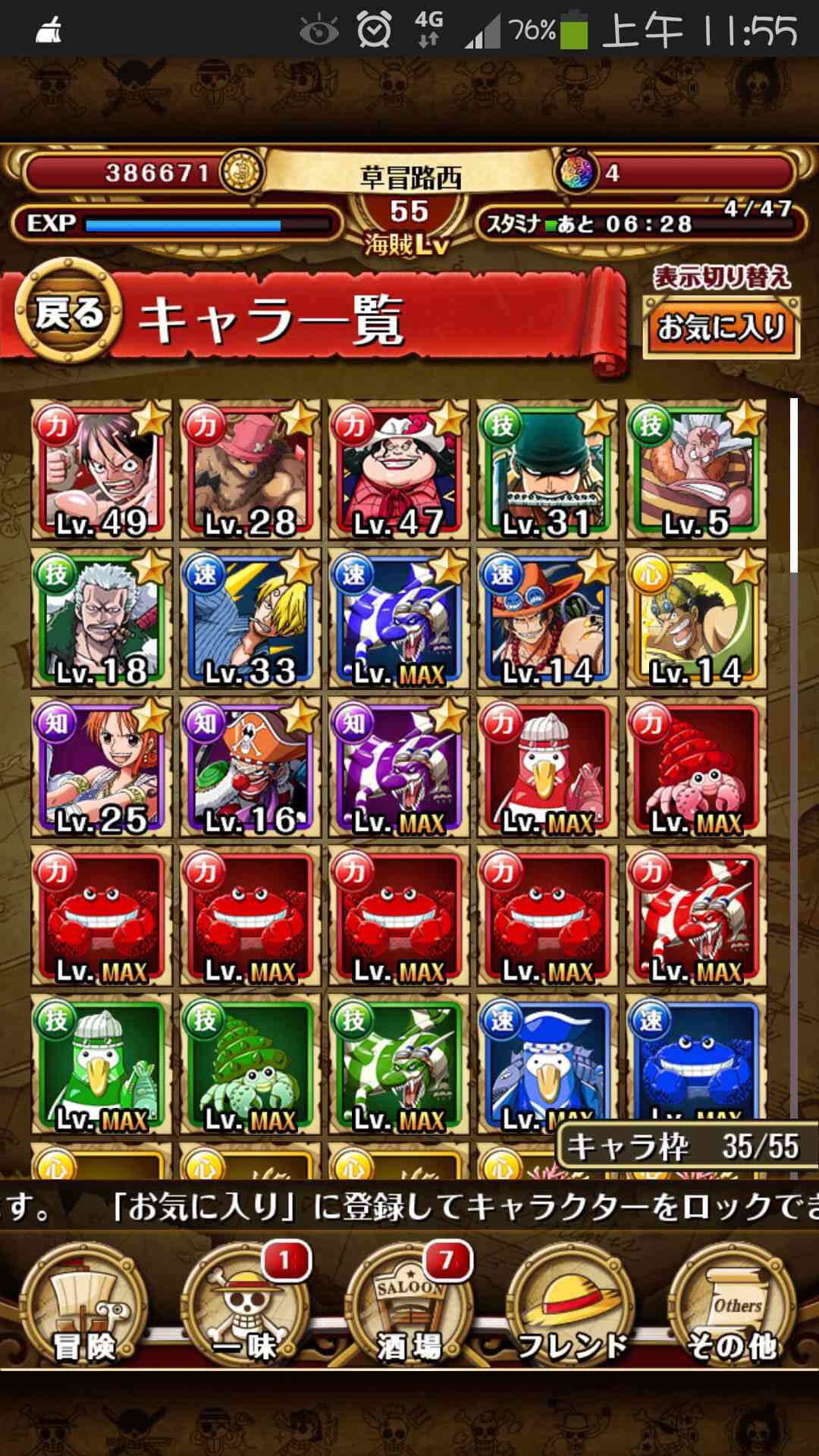Open the Lv.16 Buggy character

coord(250,767)
